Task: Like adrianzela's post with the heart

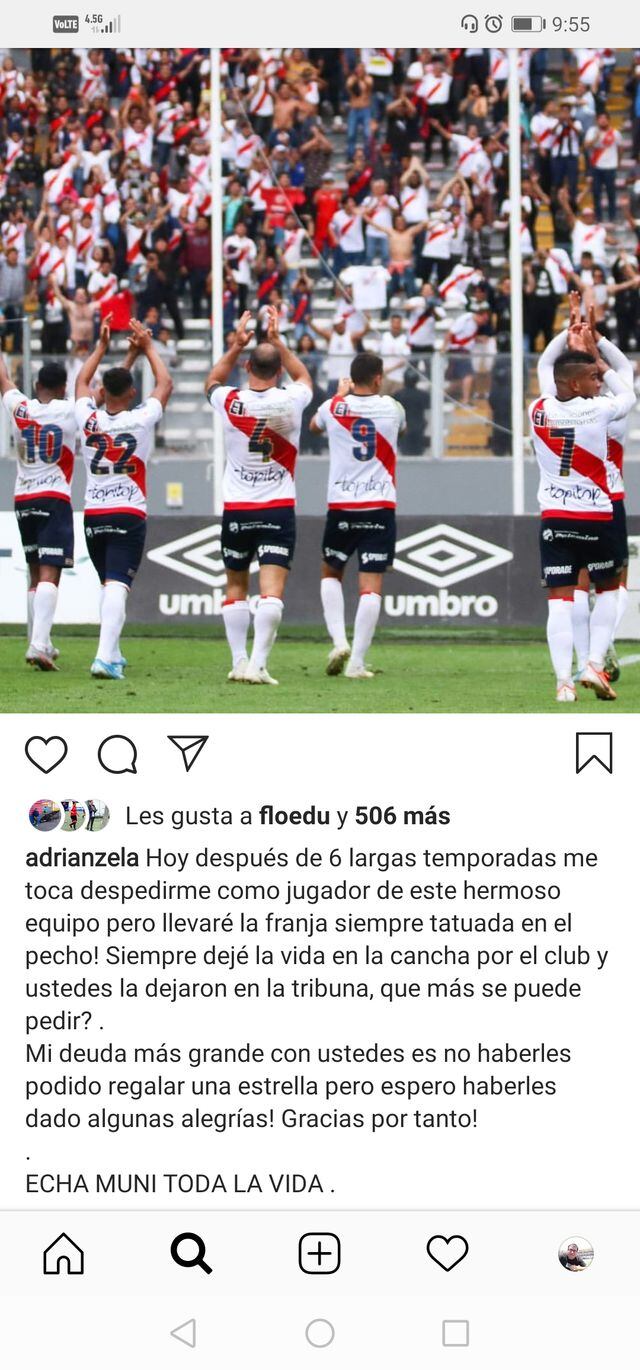Action: 46,754
